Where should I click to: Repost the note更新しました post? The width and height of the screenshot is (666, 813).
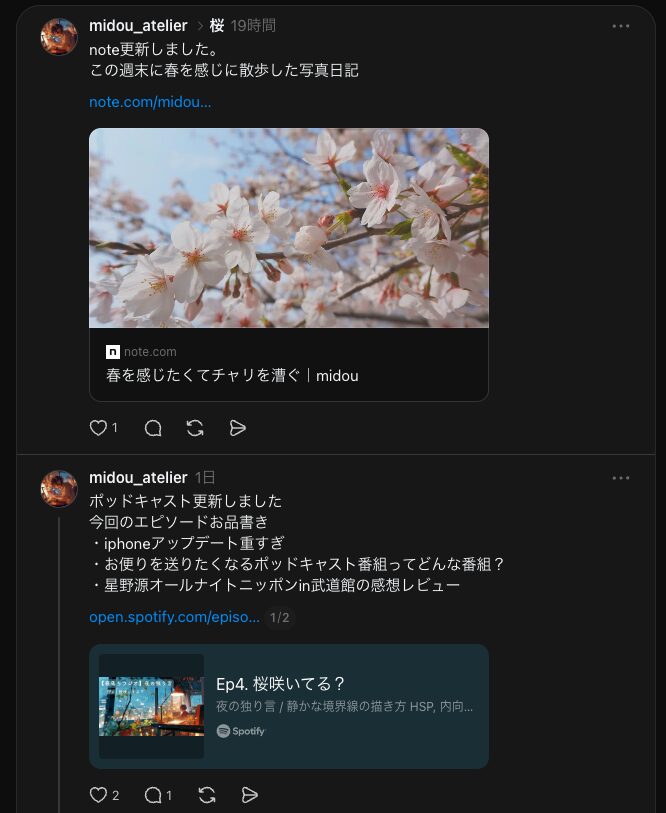click(195, 428)
